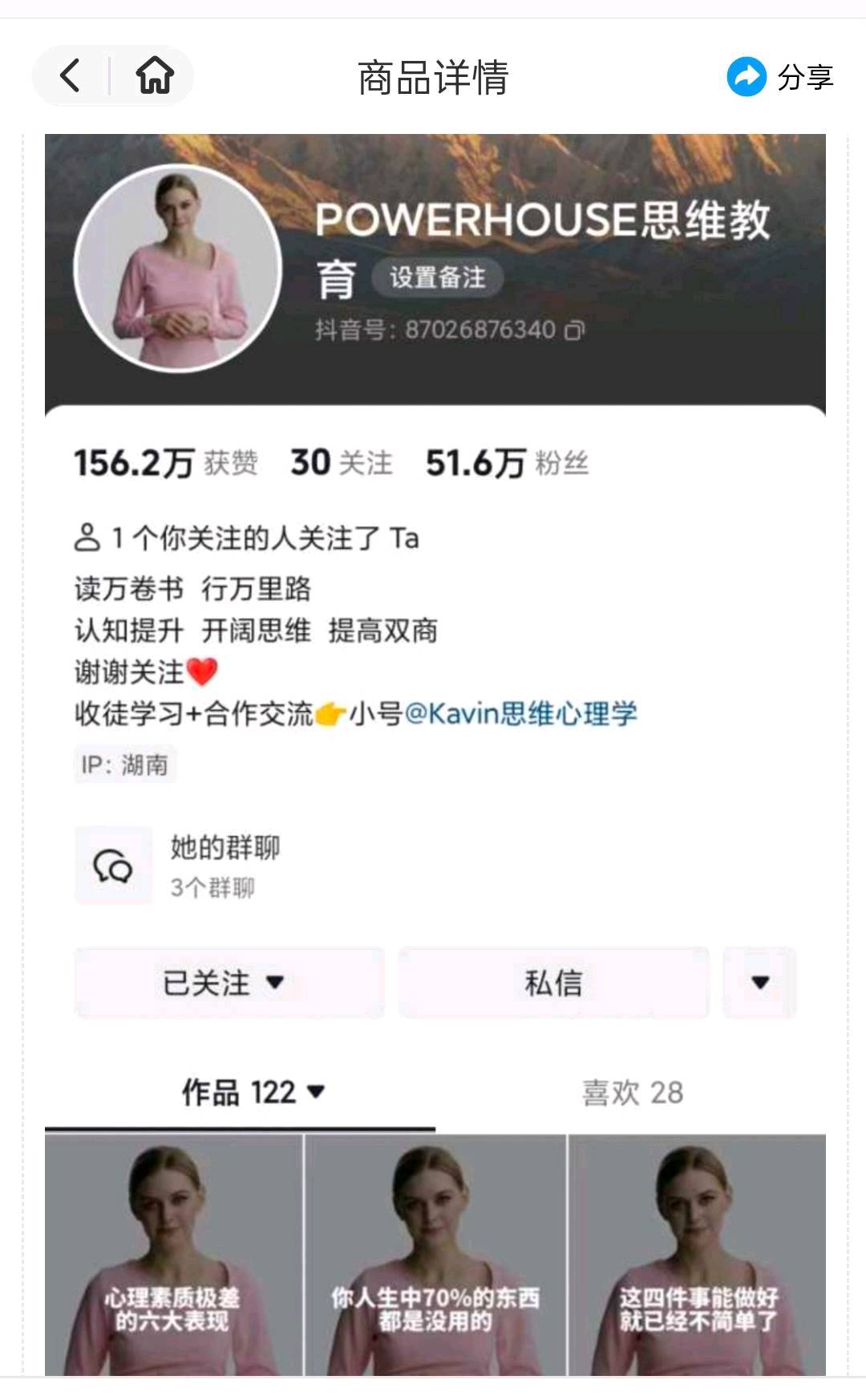Tap the home icon in the top bar
This screenshot has height=1400, width=866.
pos(155,76)
